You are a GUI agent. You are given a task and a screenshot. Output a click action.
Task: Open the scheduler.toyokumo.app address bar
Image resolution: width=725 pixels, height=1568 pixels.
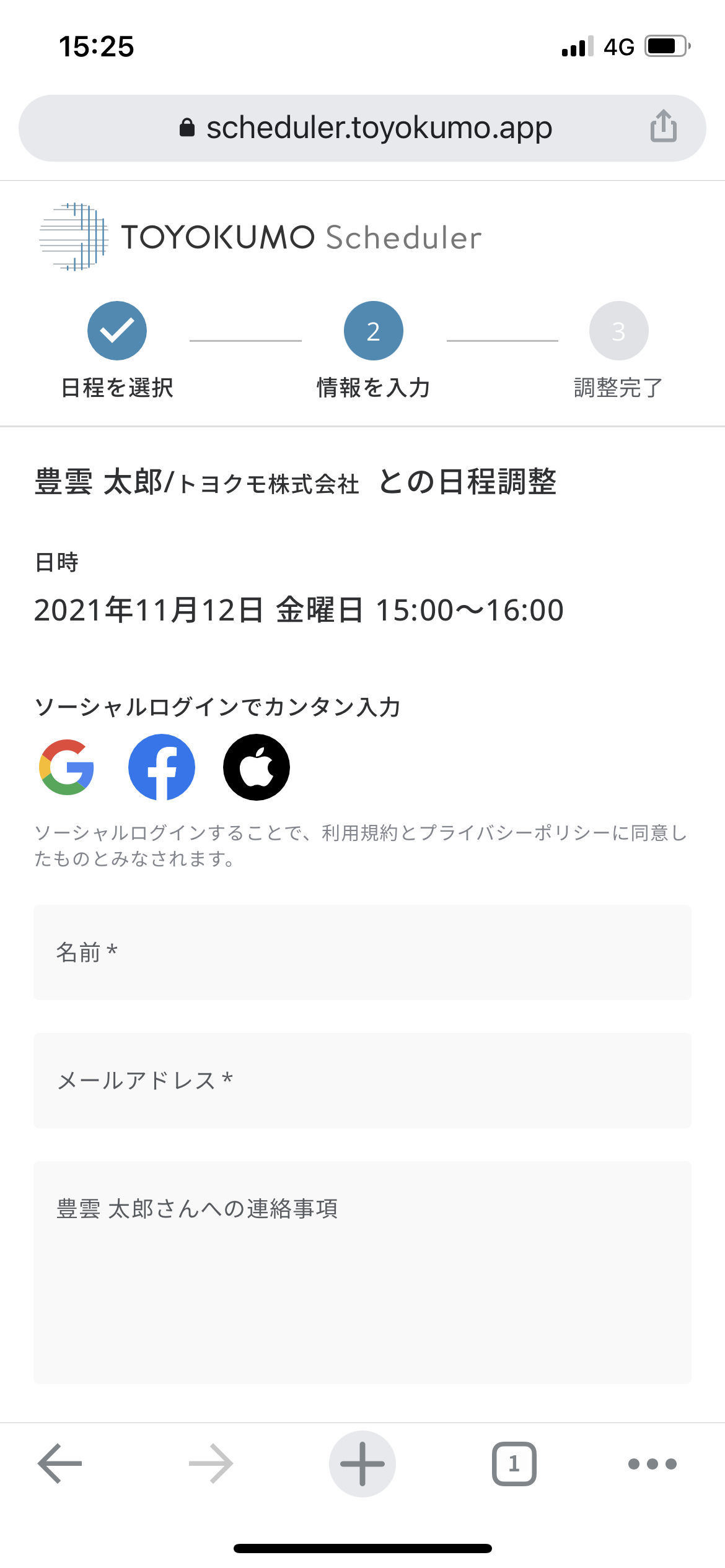362,128
